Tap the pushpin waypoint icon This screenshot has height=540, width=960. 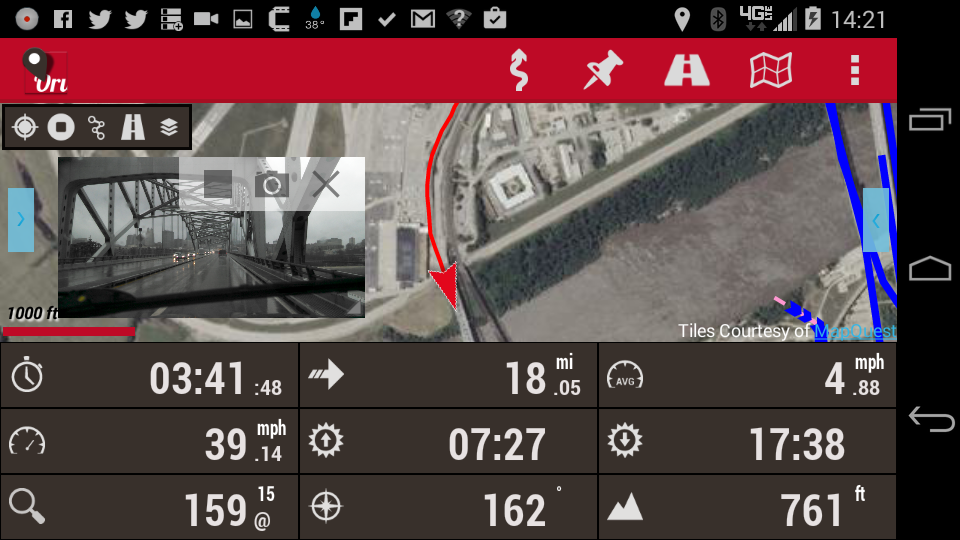(603, 70)
